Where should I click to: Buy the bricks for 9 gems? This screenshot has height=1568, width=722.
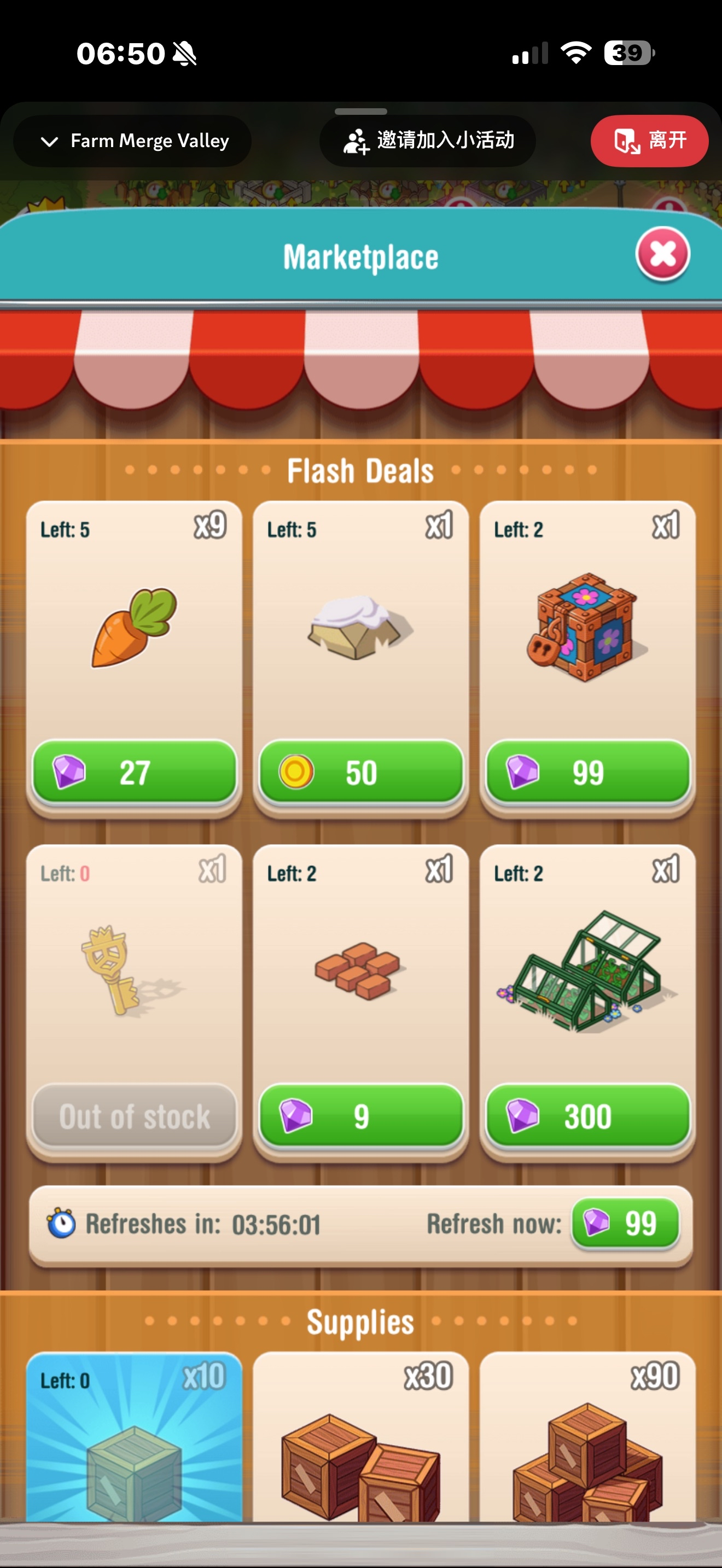[x=361, y=1116]
